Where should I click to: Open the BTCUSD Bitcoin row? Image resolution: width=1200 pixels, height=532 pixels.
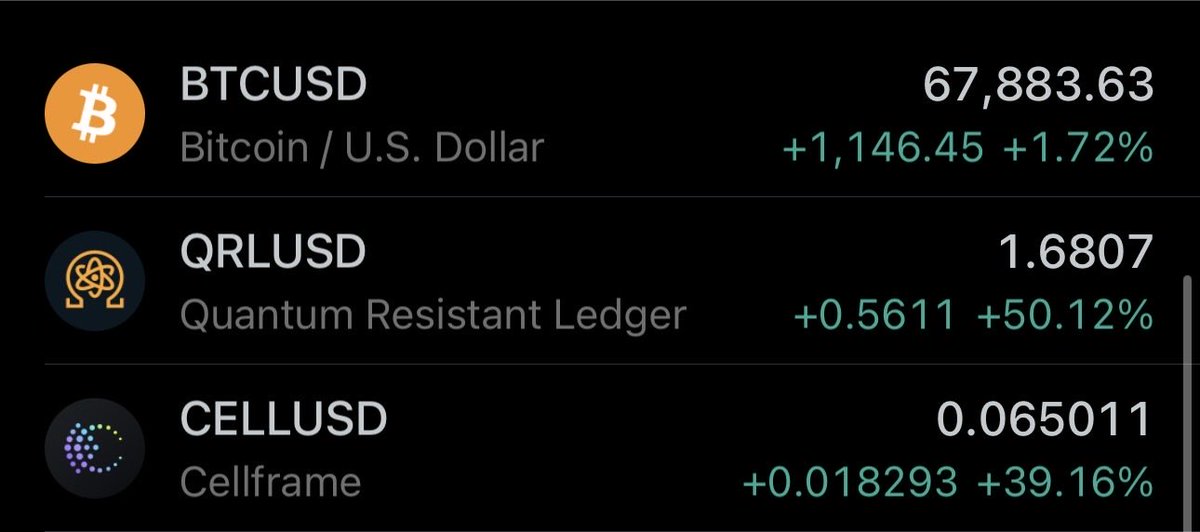point(600,115)
